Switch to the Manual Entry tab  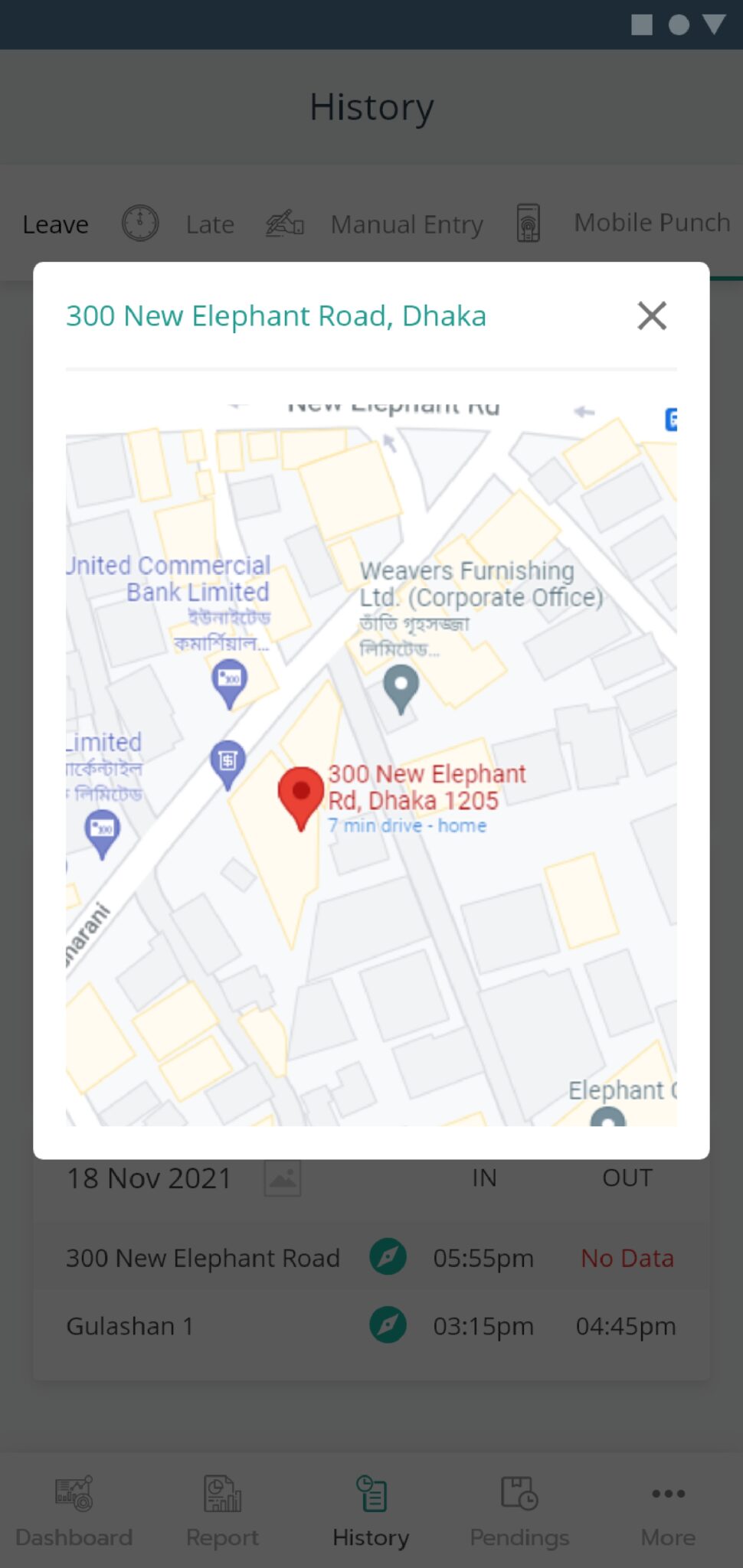point(406,224)
